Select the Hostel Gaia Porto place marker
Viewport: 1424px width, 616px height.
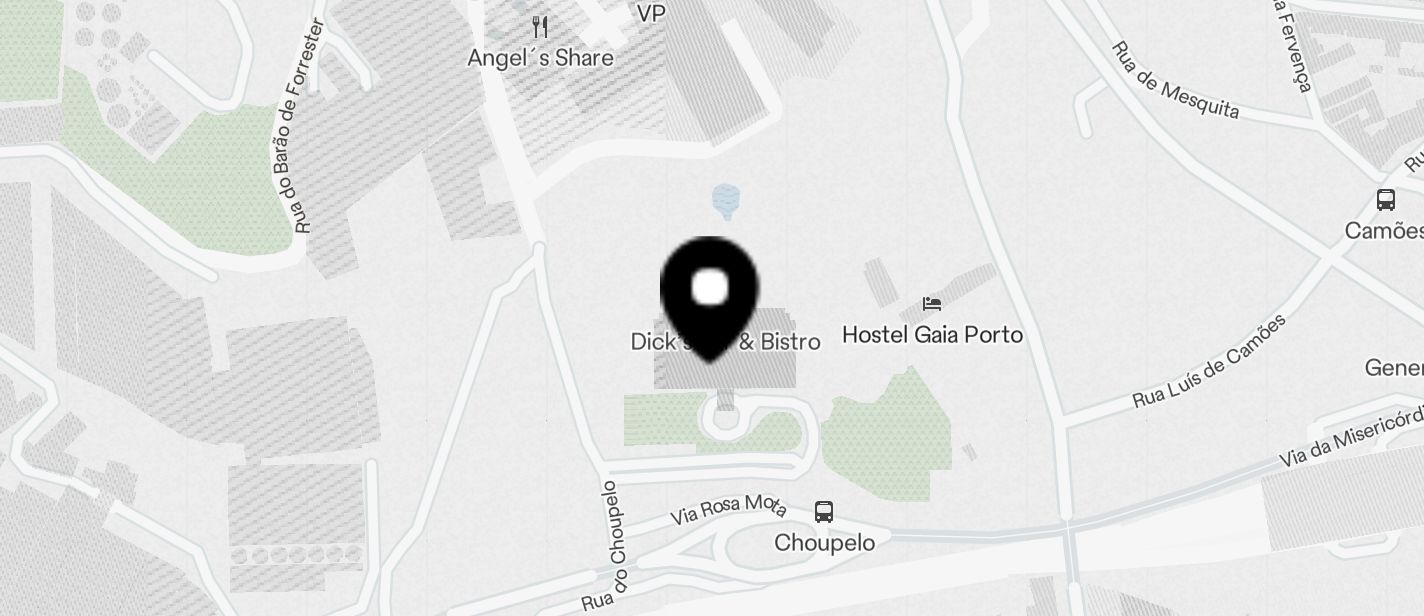click(932, 304)
